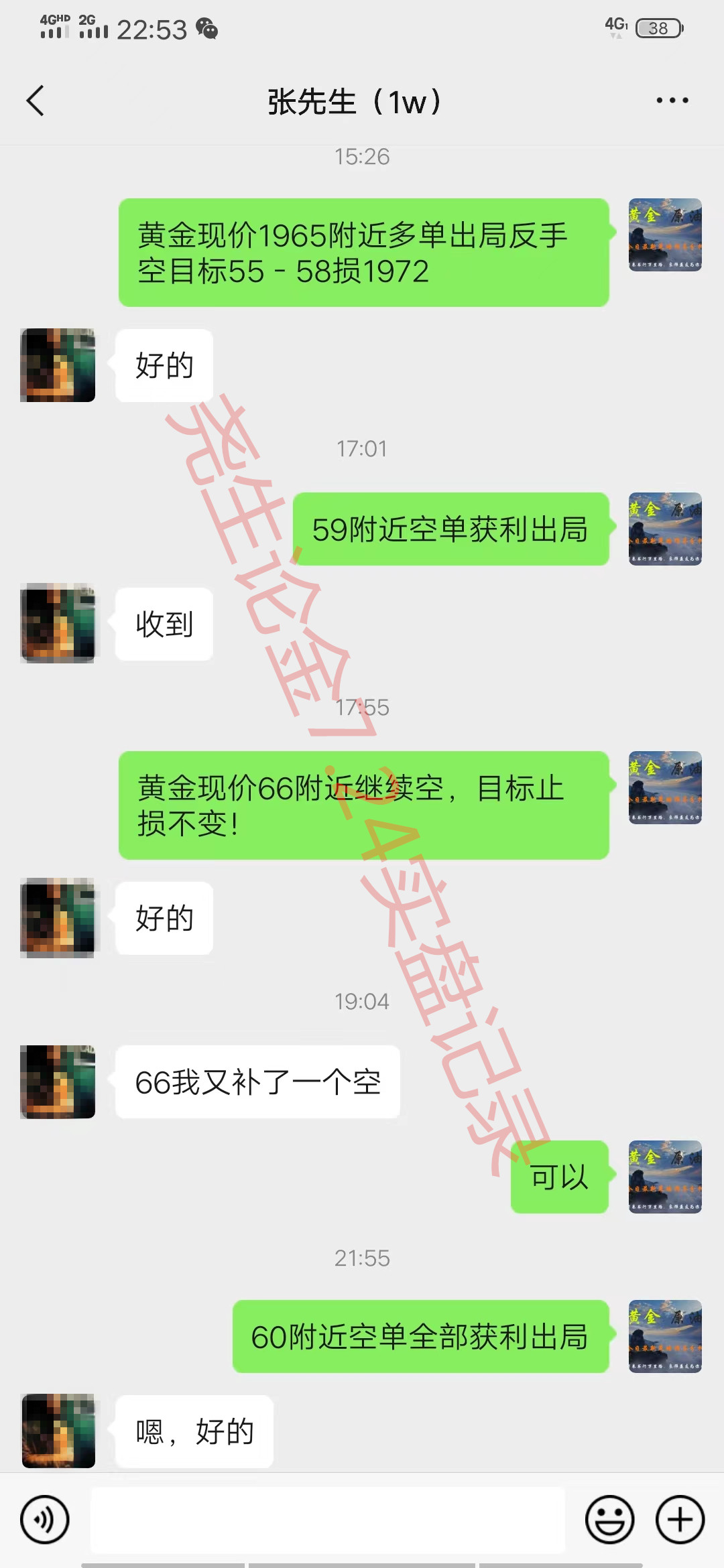Open the plus attachment menu
Screen dimensions: 724x1568
point(680,1519)
